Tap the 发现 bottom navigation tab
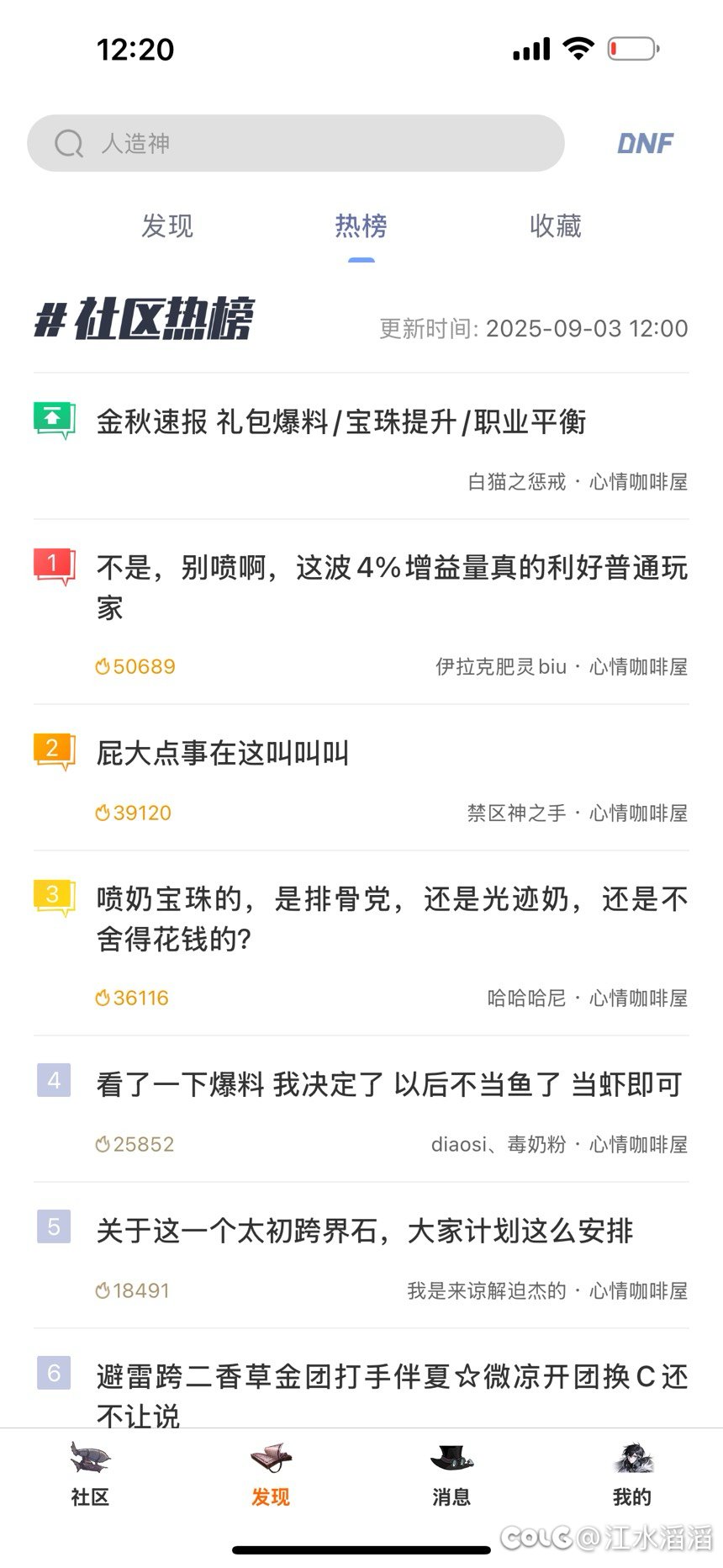This screenshot has width=723, height=1568. [x=271, y=1474]
